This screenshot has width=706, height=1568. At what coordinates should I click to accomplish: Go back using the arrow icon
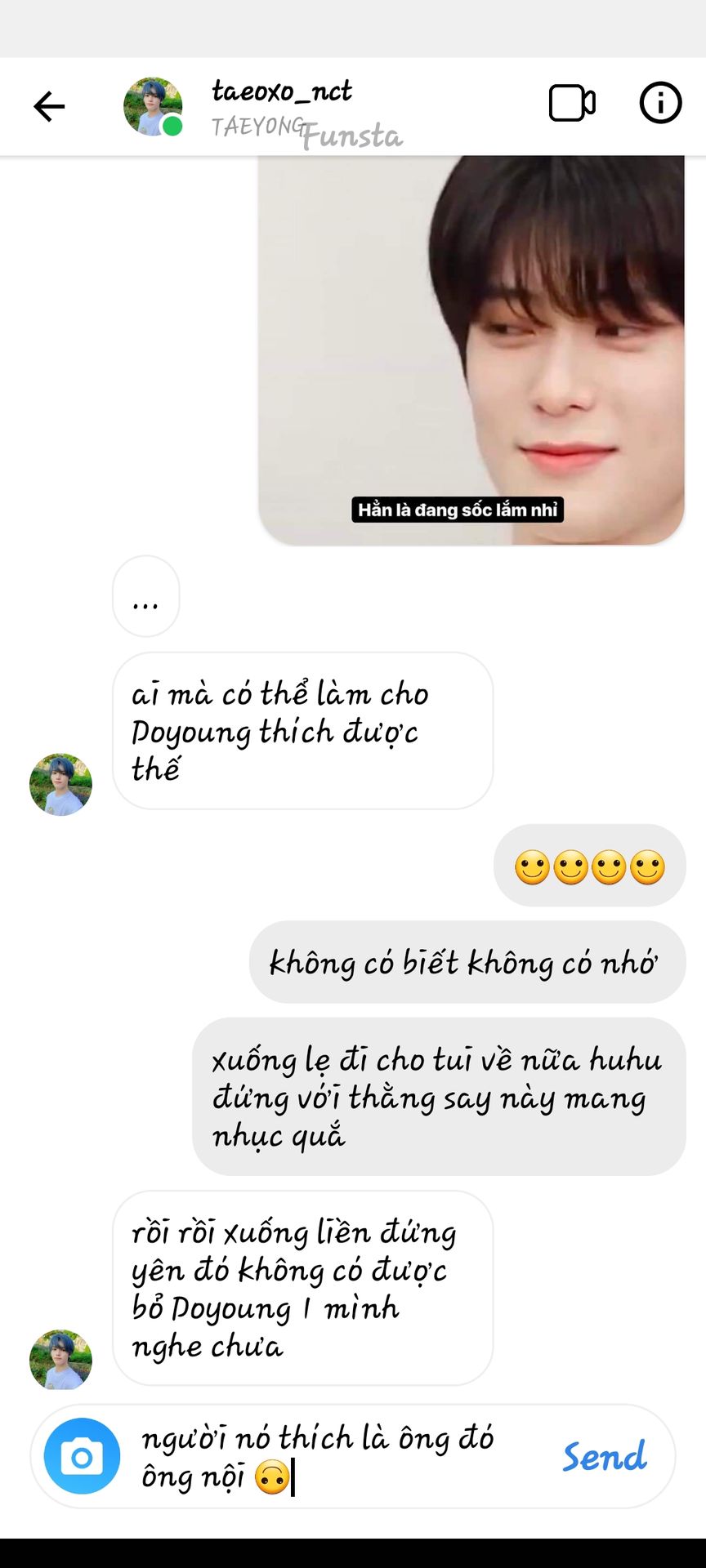tap(49, 106)
